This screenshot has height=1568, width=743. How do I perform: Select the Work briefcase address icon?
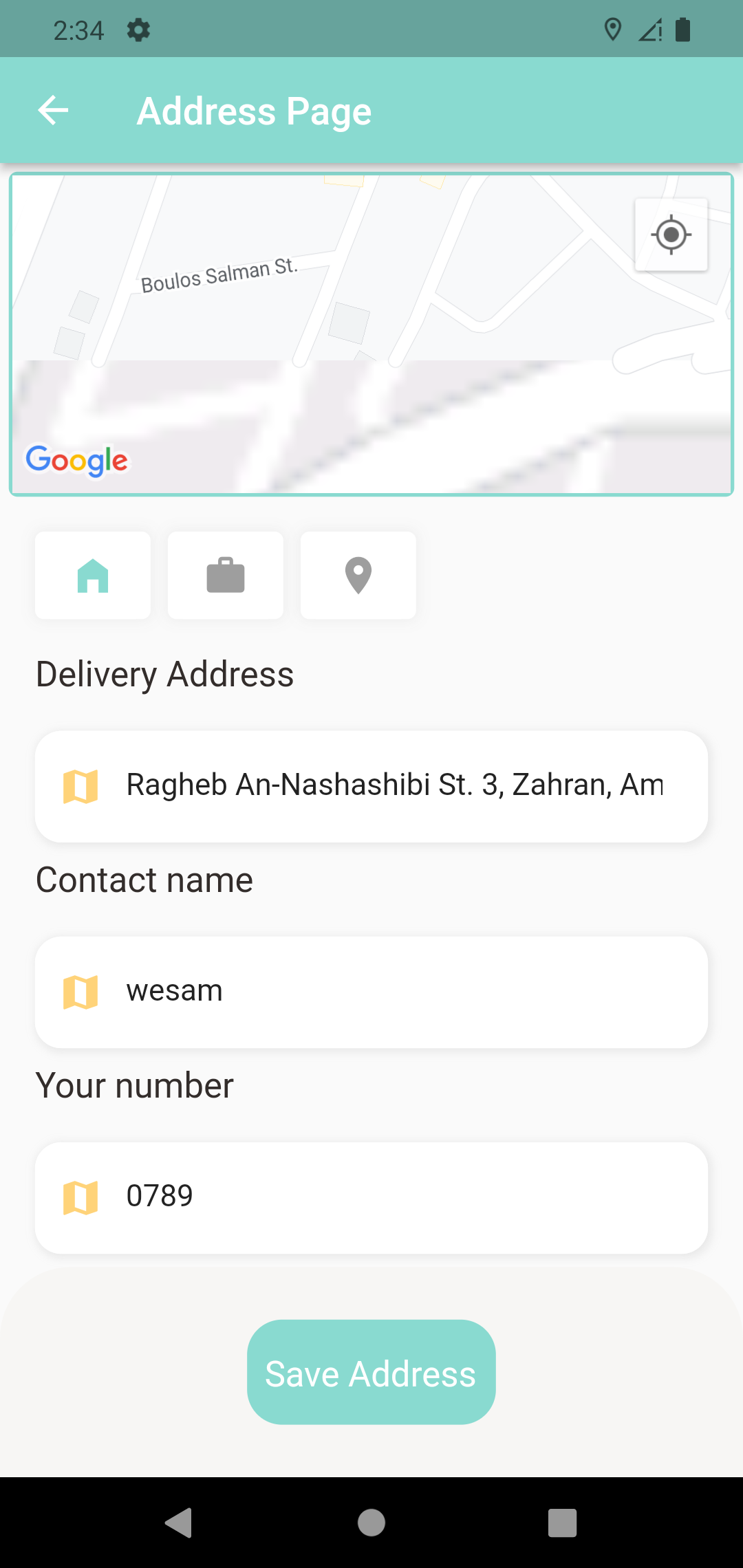point(225,575)
